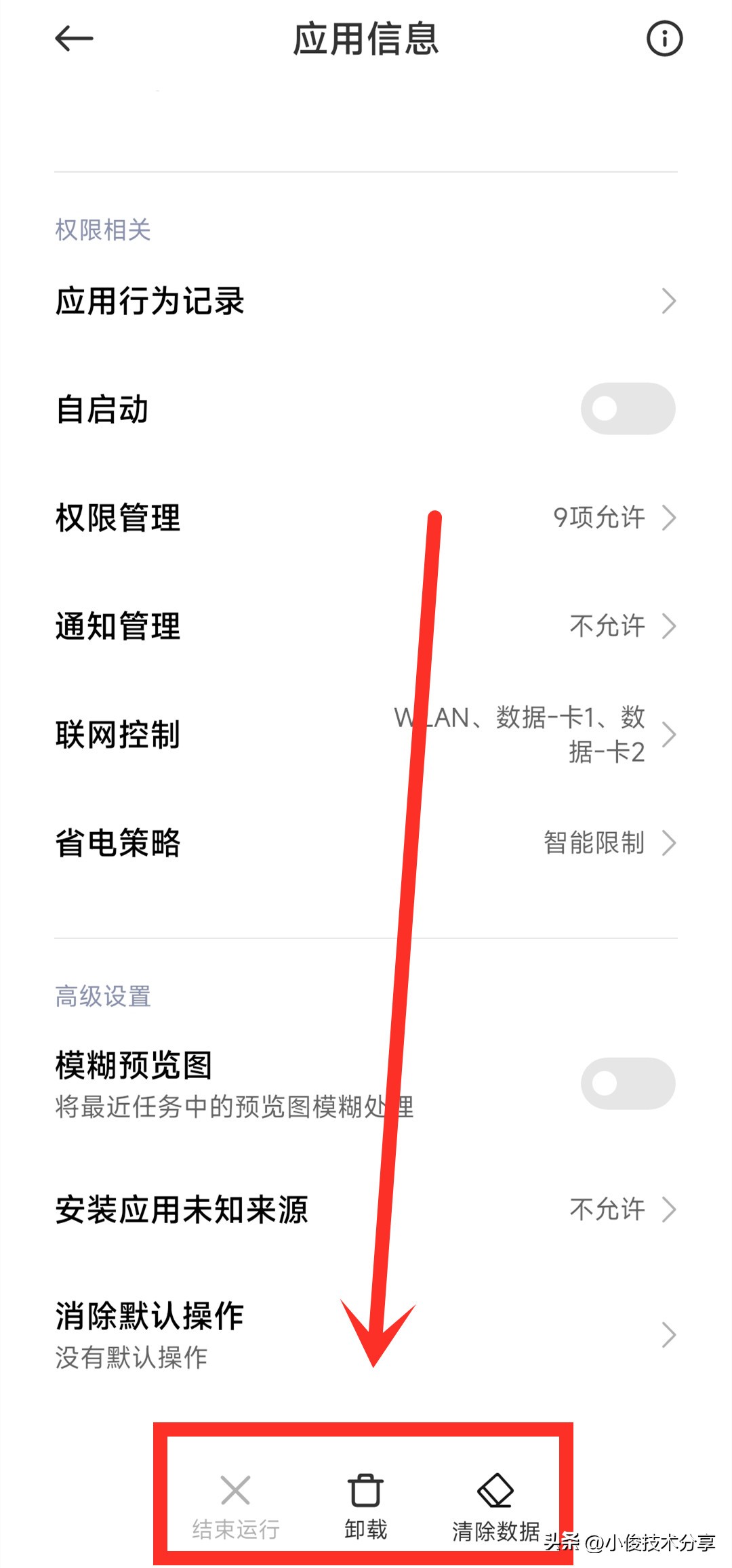Screen dimensions: 732x1568
Task: Enable the 模糊预览图 switch
Action: point(627,1083)
